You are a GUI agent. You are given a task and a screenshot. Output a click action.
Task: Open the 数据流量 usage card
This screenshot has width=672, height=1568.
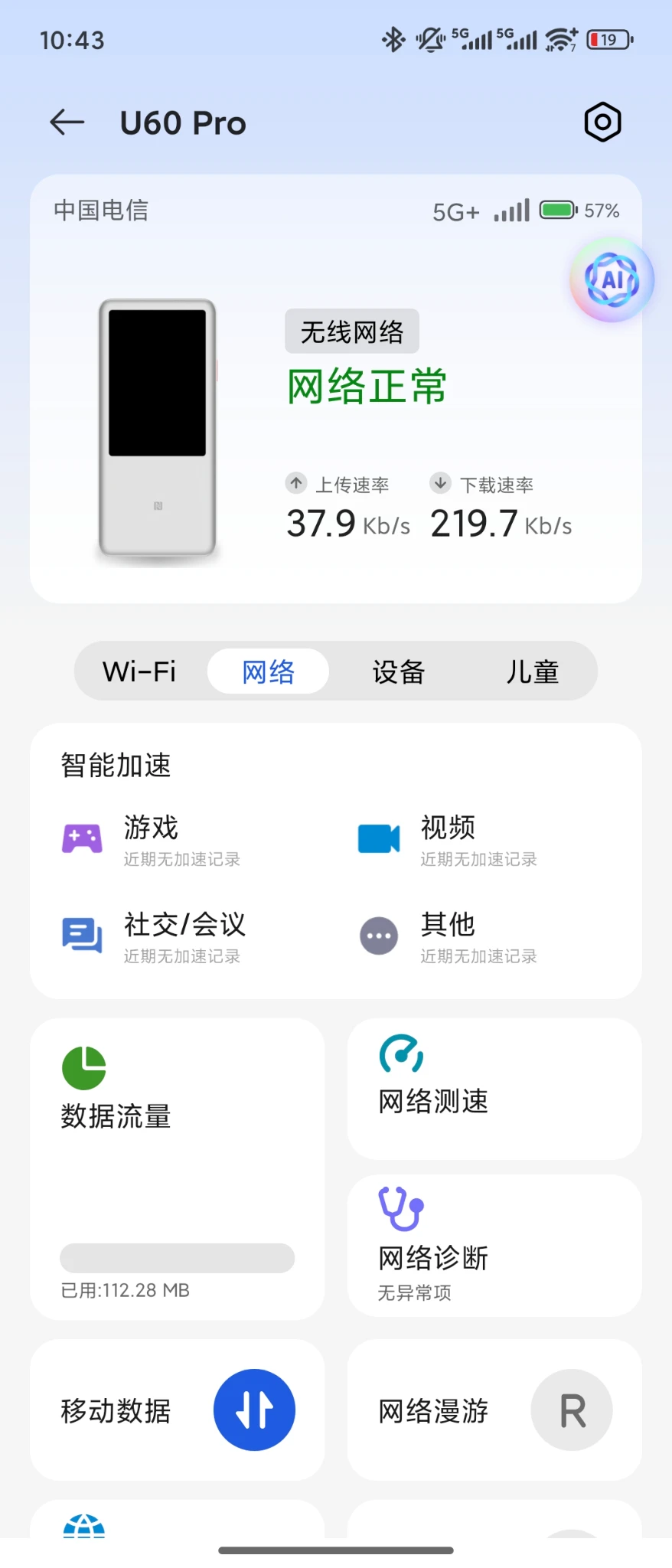click(x=177, y=1168)
